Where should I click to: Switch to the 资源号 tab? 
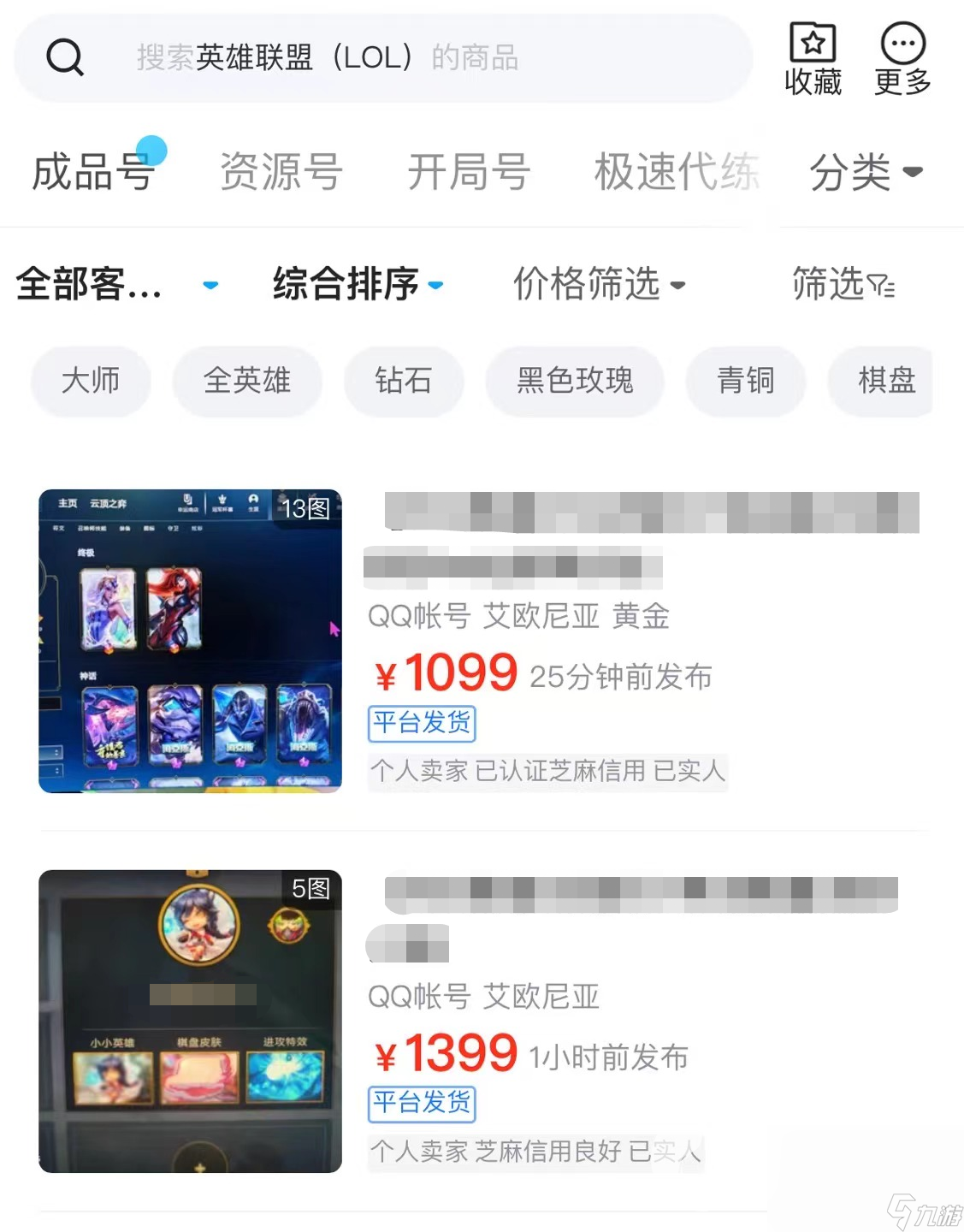coord(281,172)
